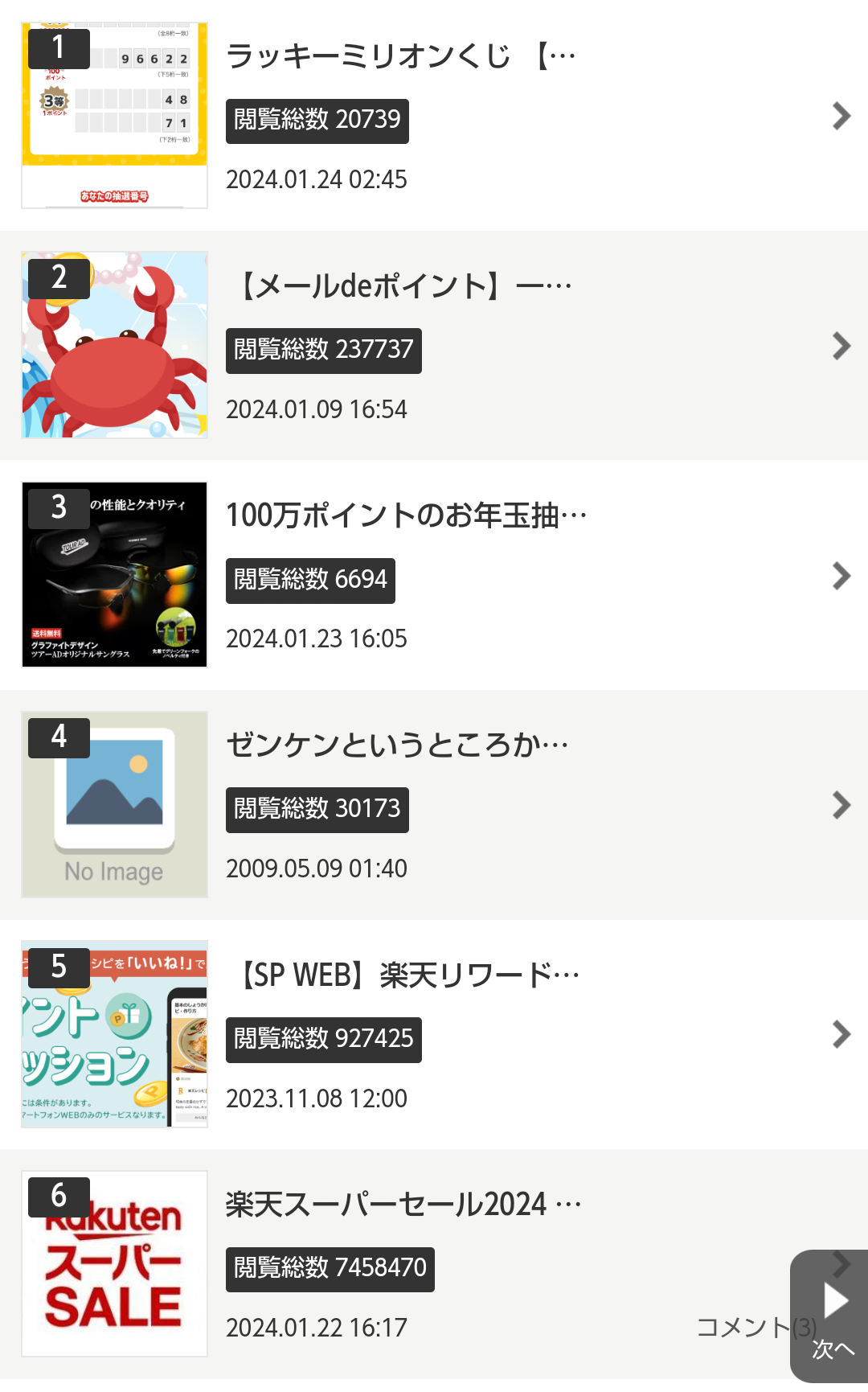View the 100万ポイントのお年玉抽 post

point(406,516)
